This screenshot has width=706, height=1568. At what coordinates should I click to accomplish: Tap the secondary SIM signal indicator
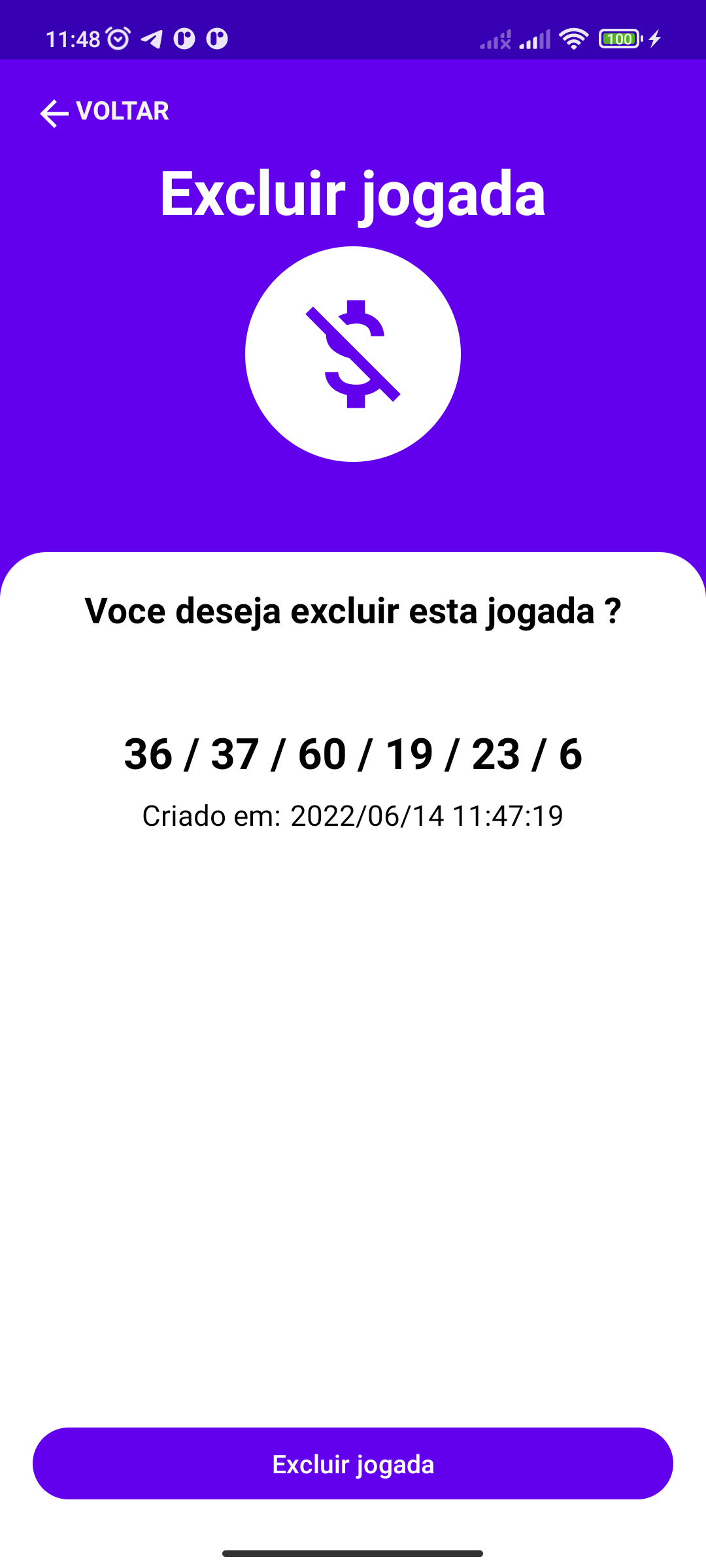[x=495, y=39]
